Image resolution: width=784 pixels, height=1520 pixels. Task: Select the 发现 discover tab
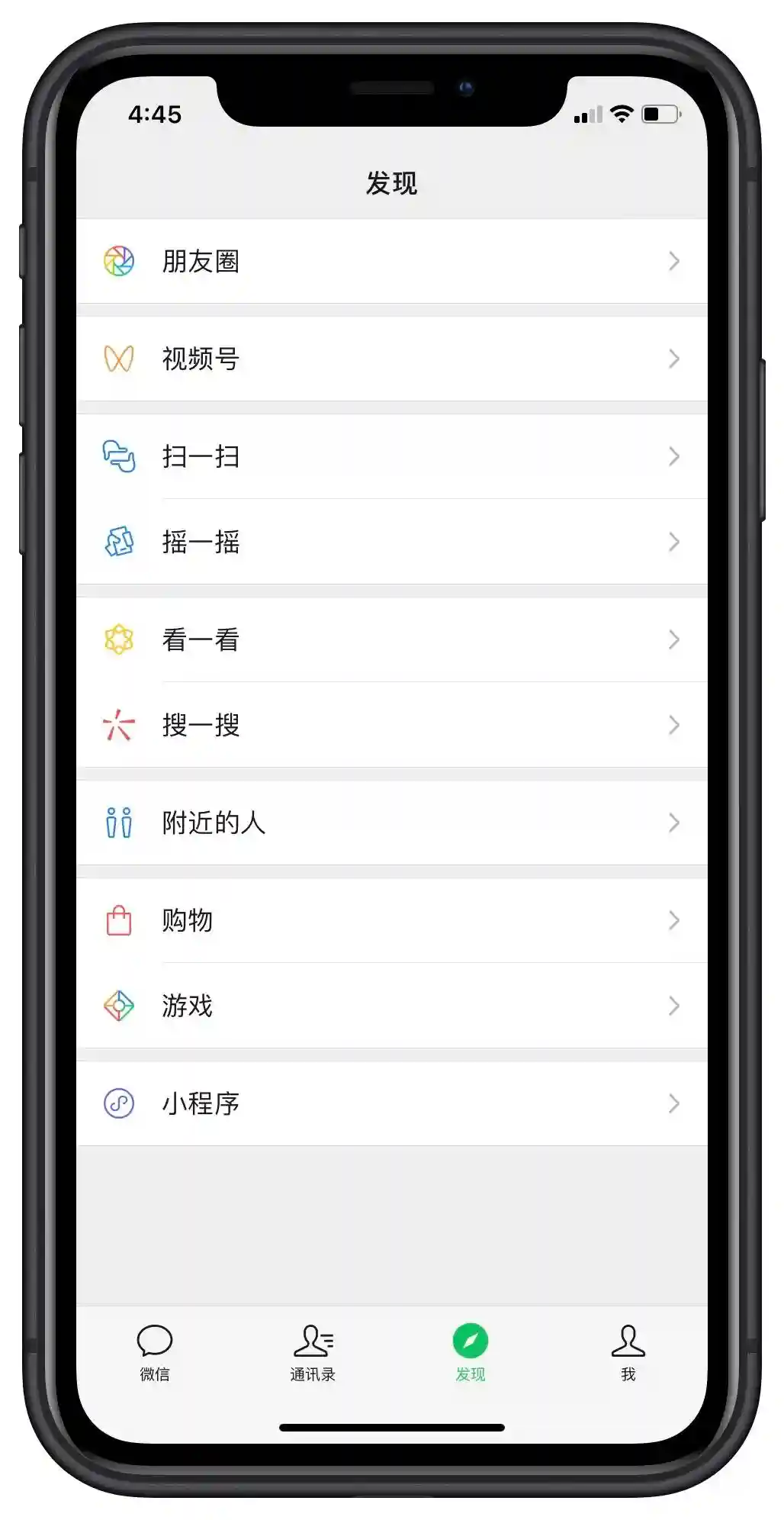(471, 1352)
